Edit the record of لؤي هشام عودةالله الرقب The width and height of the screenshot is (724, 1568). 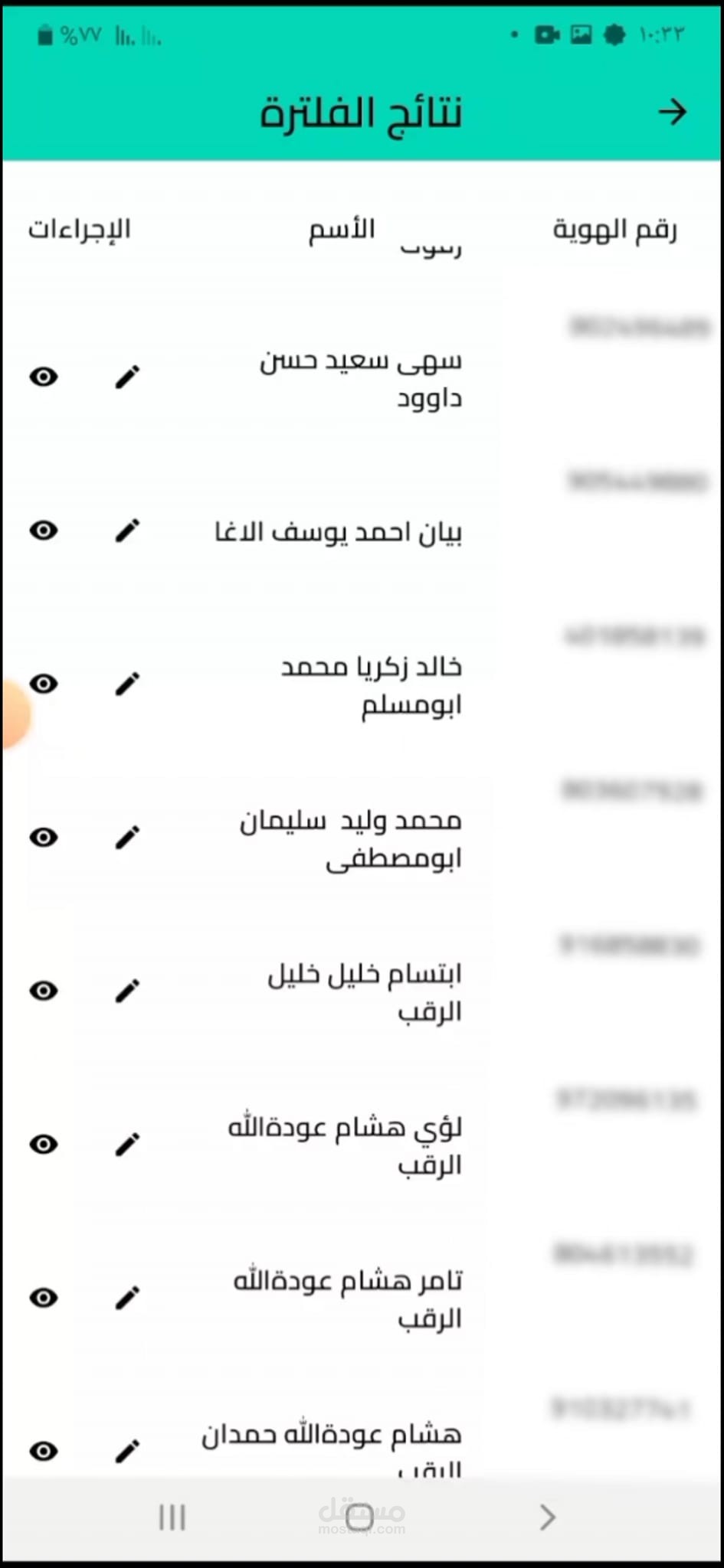coord(127,1144)
